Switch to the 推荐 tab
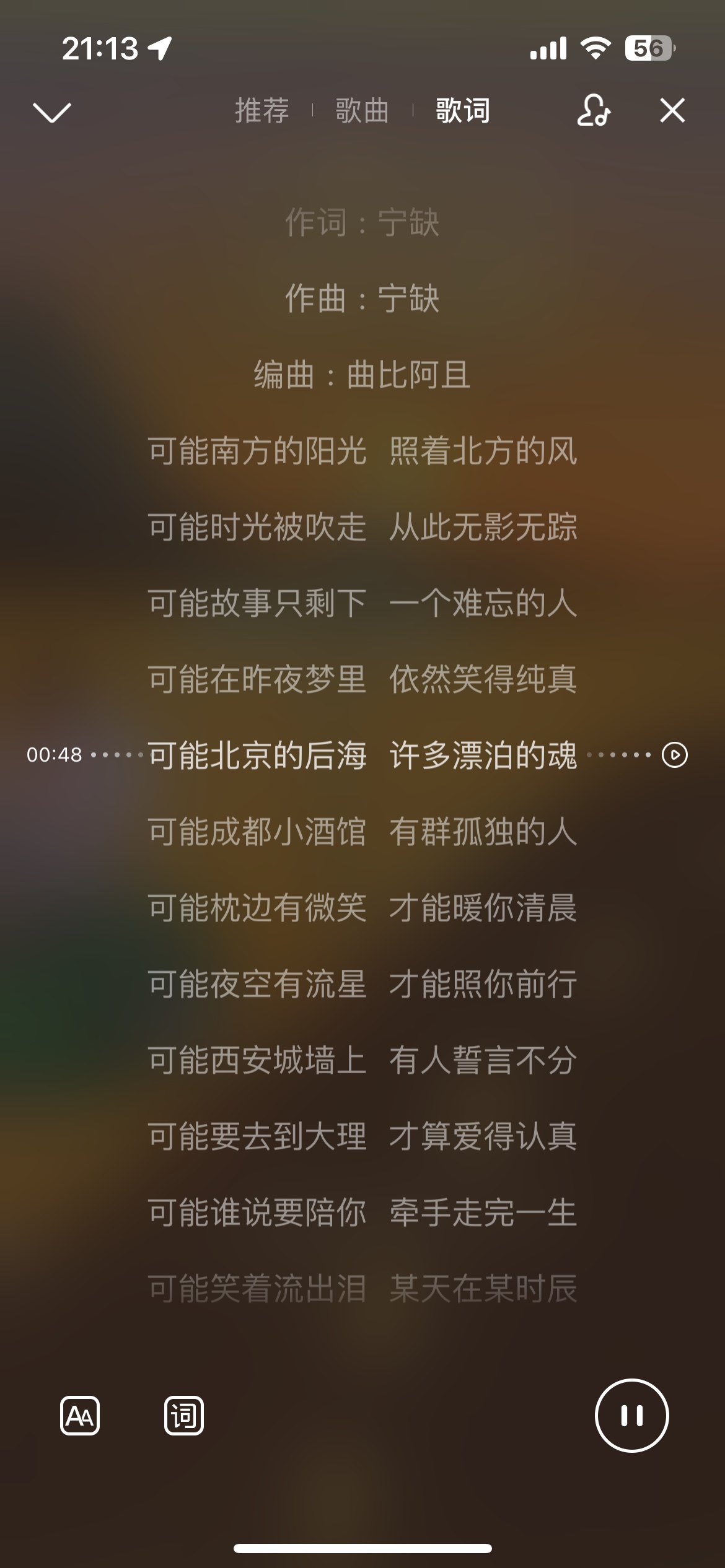The image size is (725, 1568). [x=262, y=111]
